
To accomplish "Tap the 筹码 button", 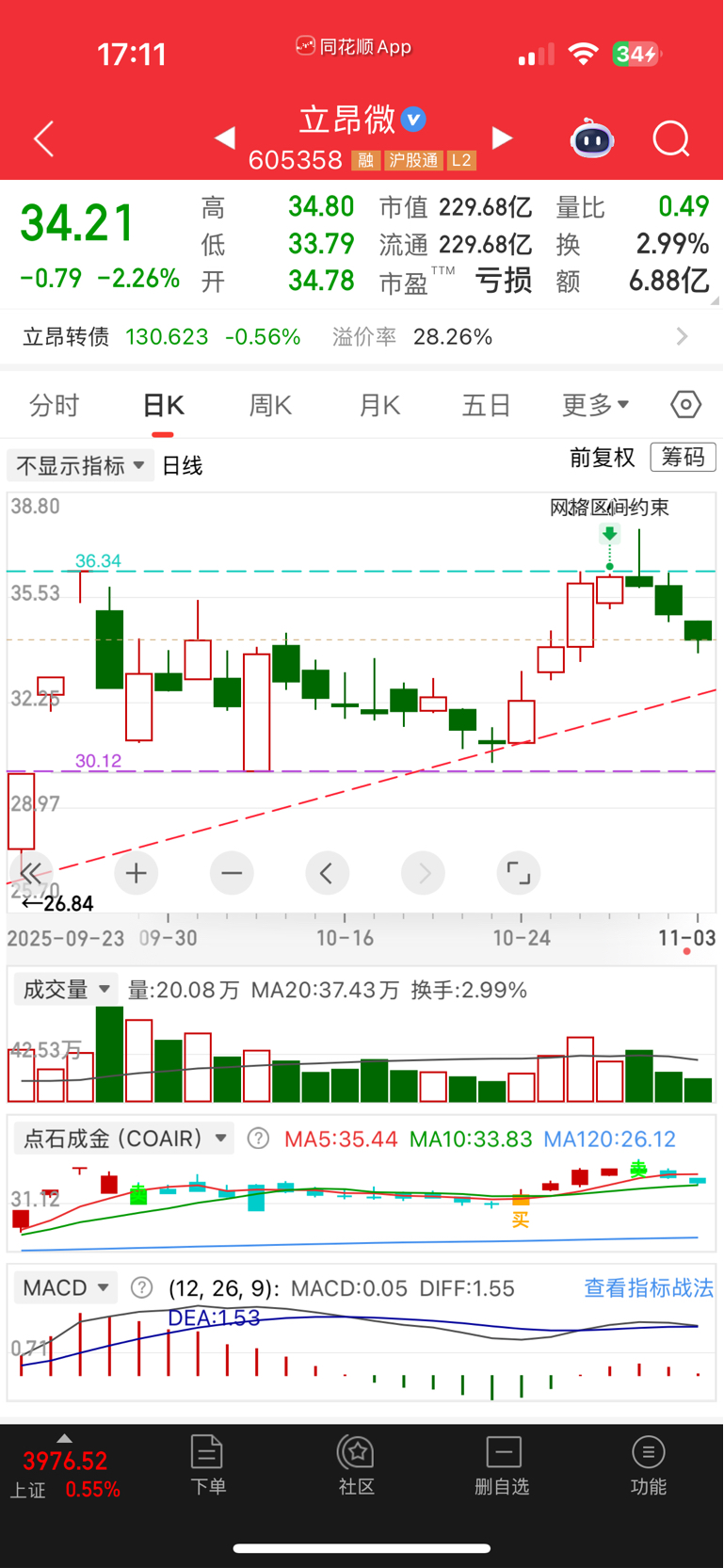I will point(683,458).
